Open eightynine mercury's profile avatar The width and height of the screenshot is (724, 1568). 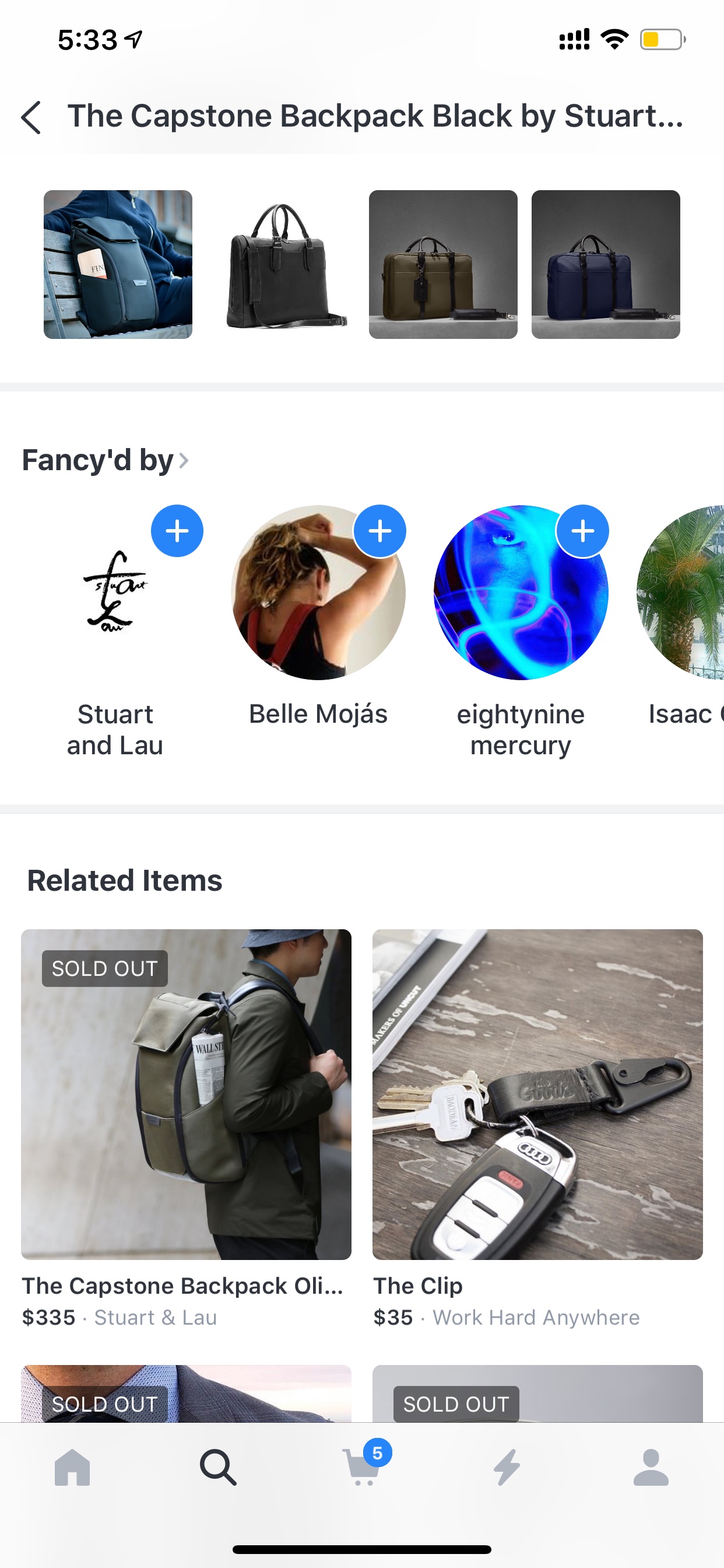point(521,592)
